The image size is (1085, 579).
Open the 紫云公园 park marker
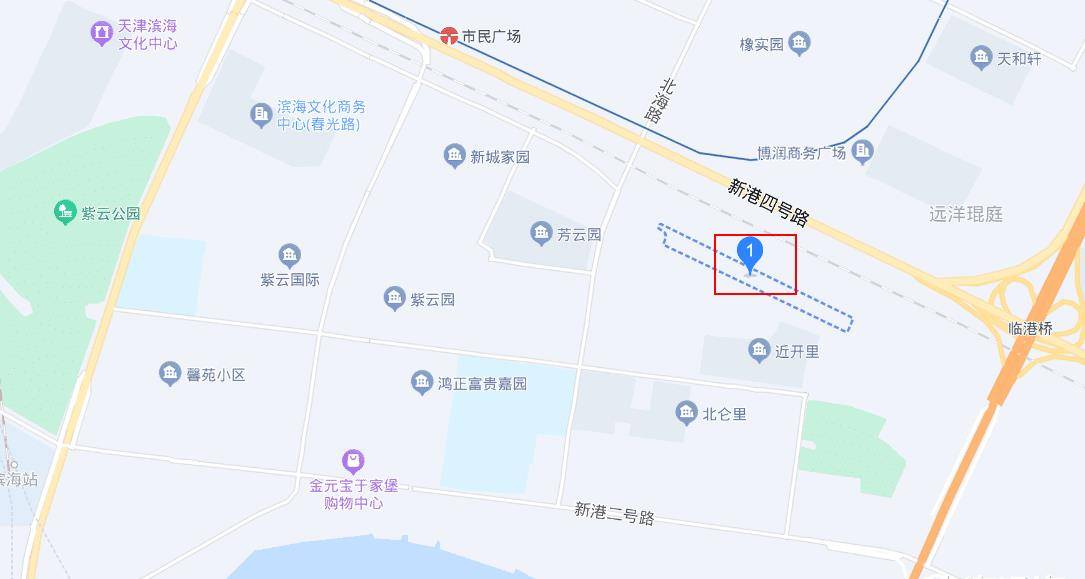65,212
